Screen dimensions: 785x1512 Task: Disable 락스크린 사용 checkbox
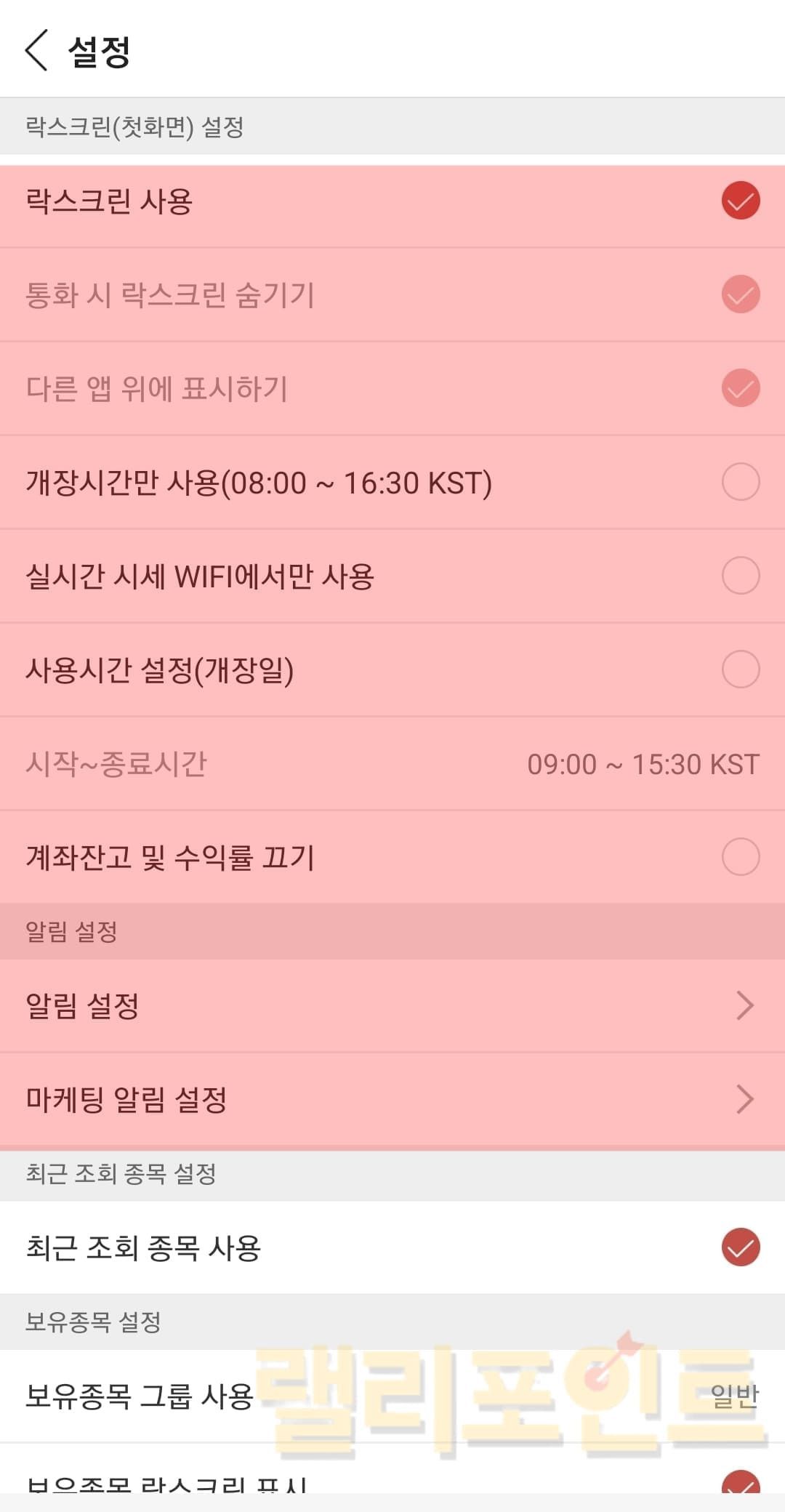740,201
